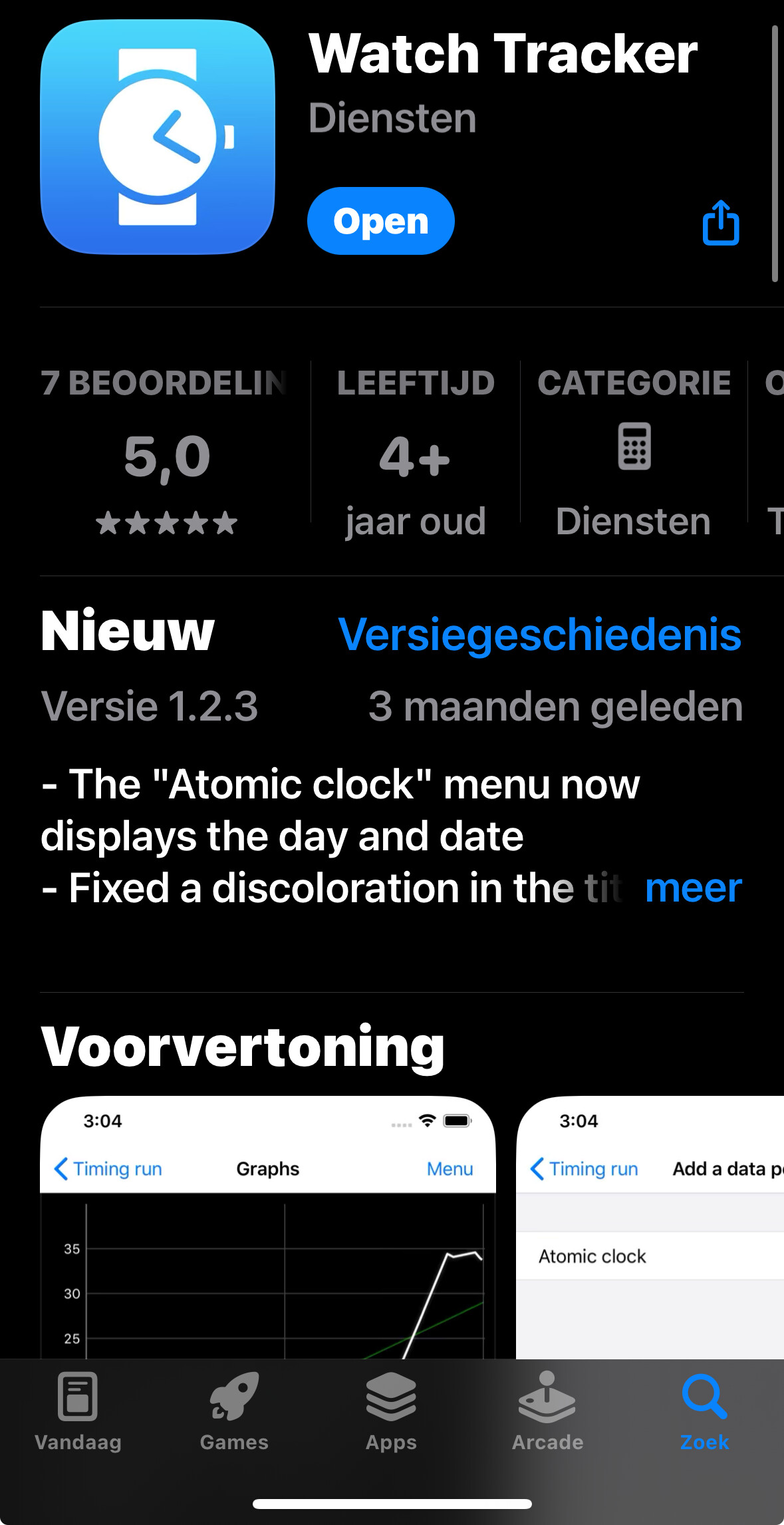Open the Atomic clock preview screenshot
The width and height of the screenshot is (784, 1525).
pyautogui.click(x=650, y=1227)
